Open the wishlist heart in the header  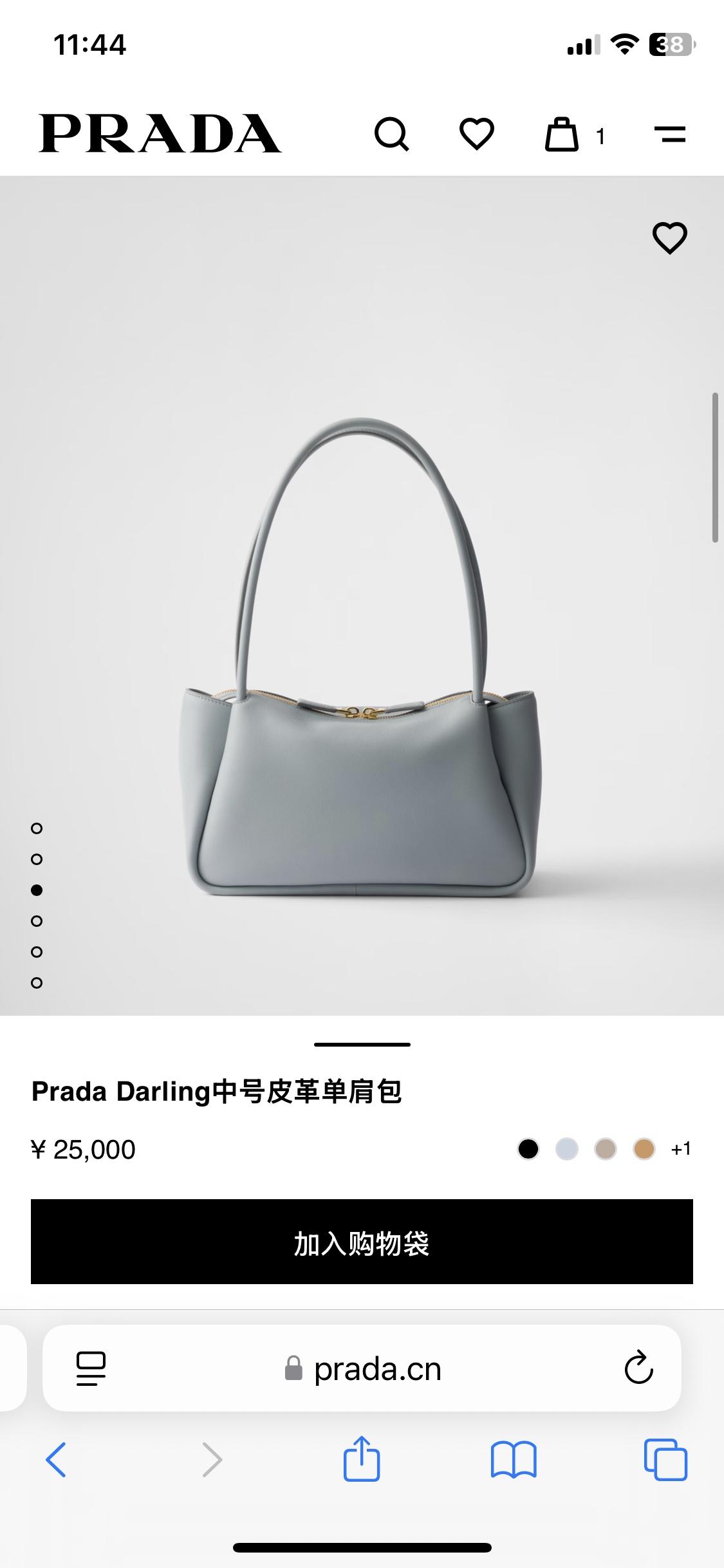pos(476,134)
